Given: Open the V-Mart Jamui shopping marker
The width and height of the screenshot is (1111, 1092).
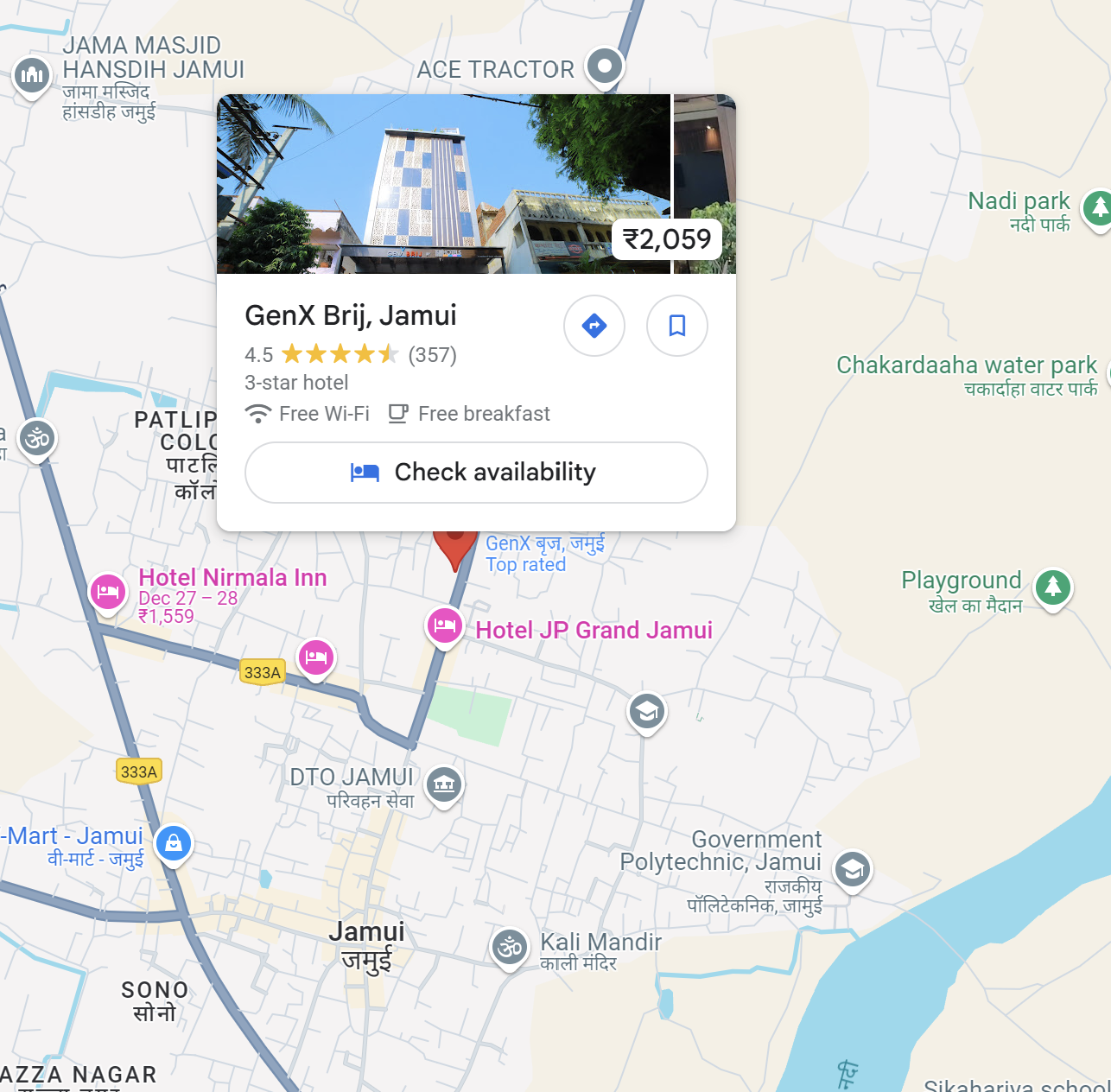Looking at the screenshot, I should (x=173, y=842).
